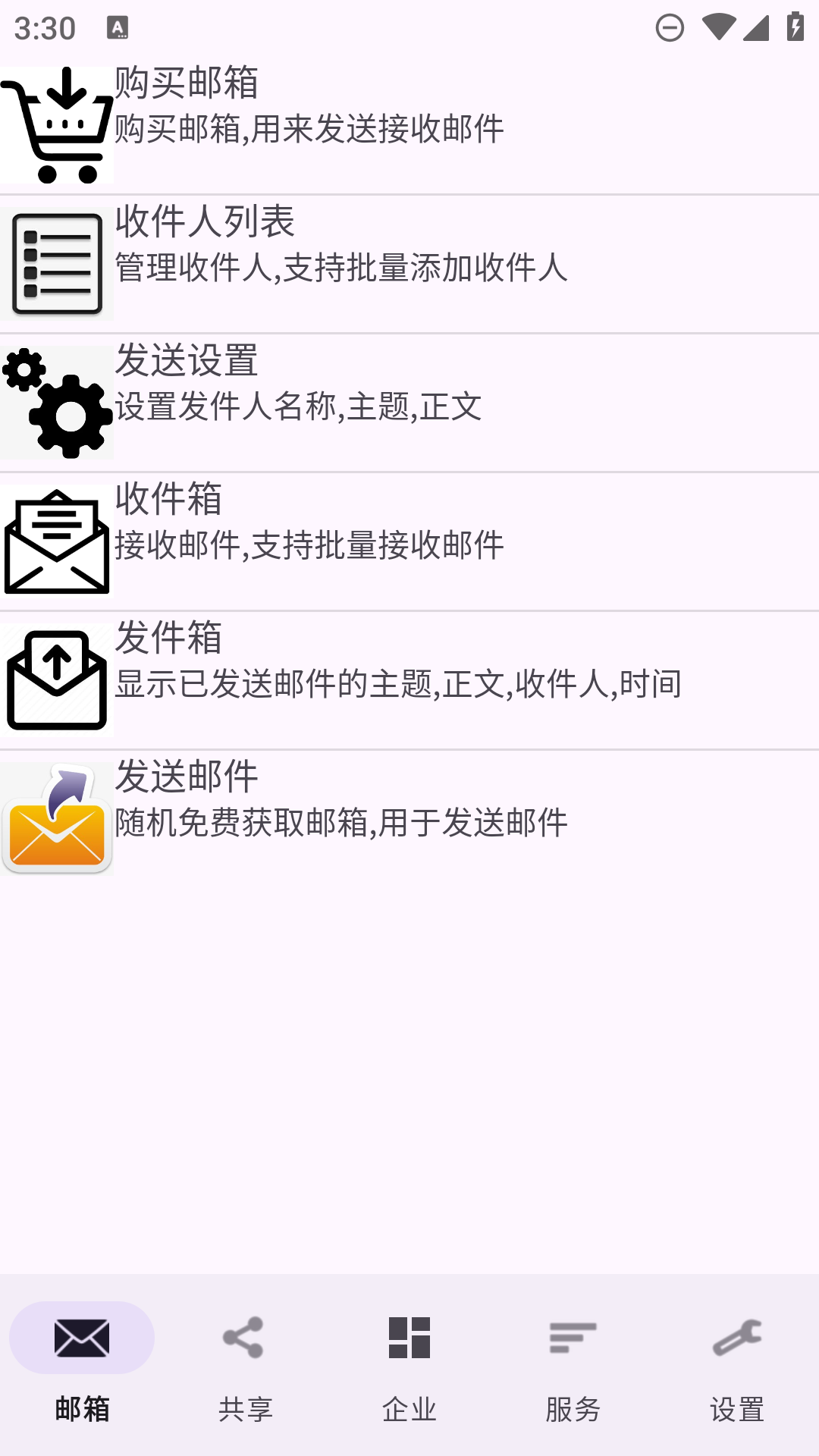Switch to the 企业 tab
Image resolution: width=819 pixels, height=1456 pixels.
point(409,1365)
